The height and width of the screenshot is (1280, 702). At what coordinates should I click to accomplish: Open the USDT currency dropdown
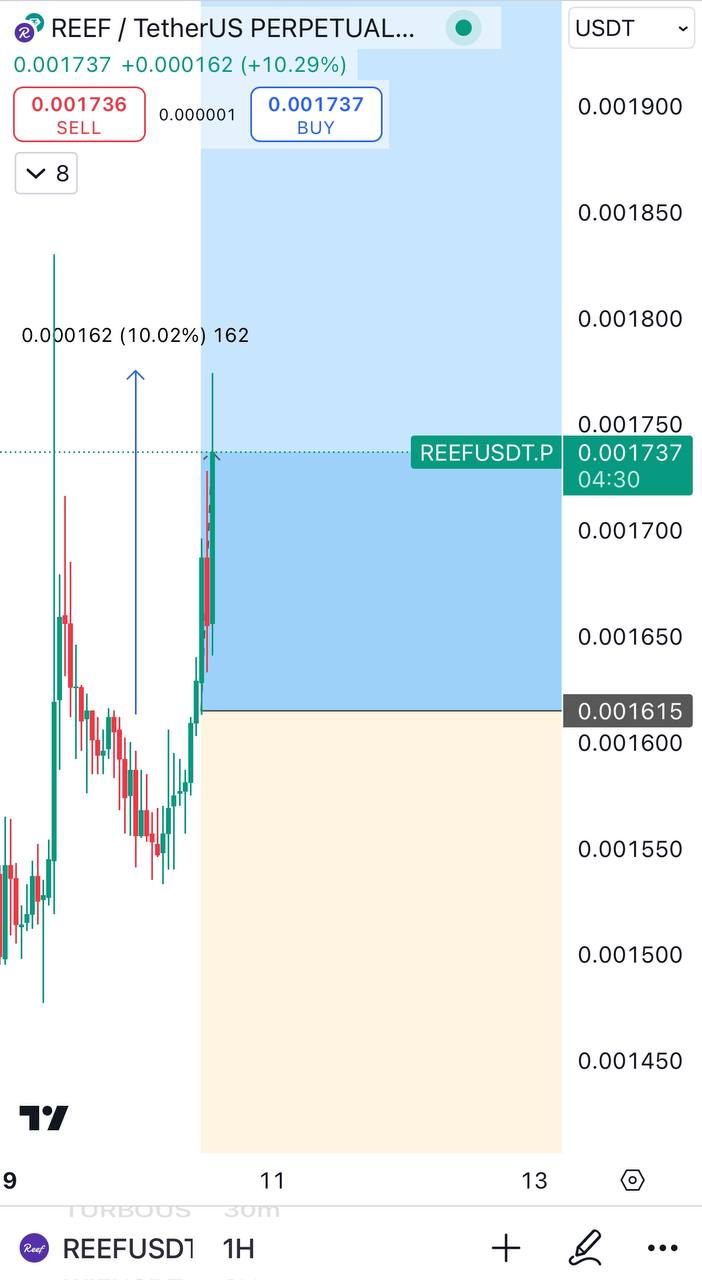point(631,28)
